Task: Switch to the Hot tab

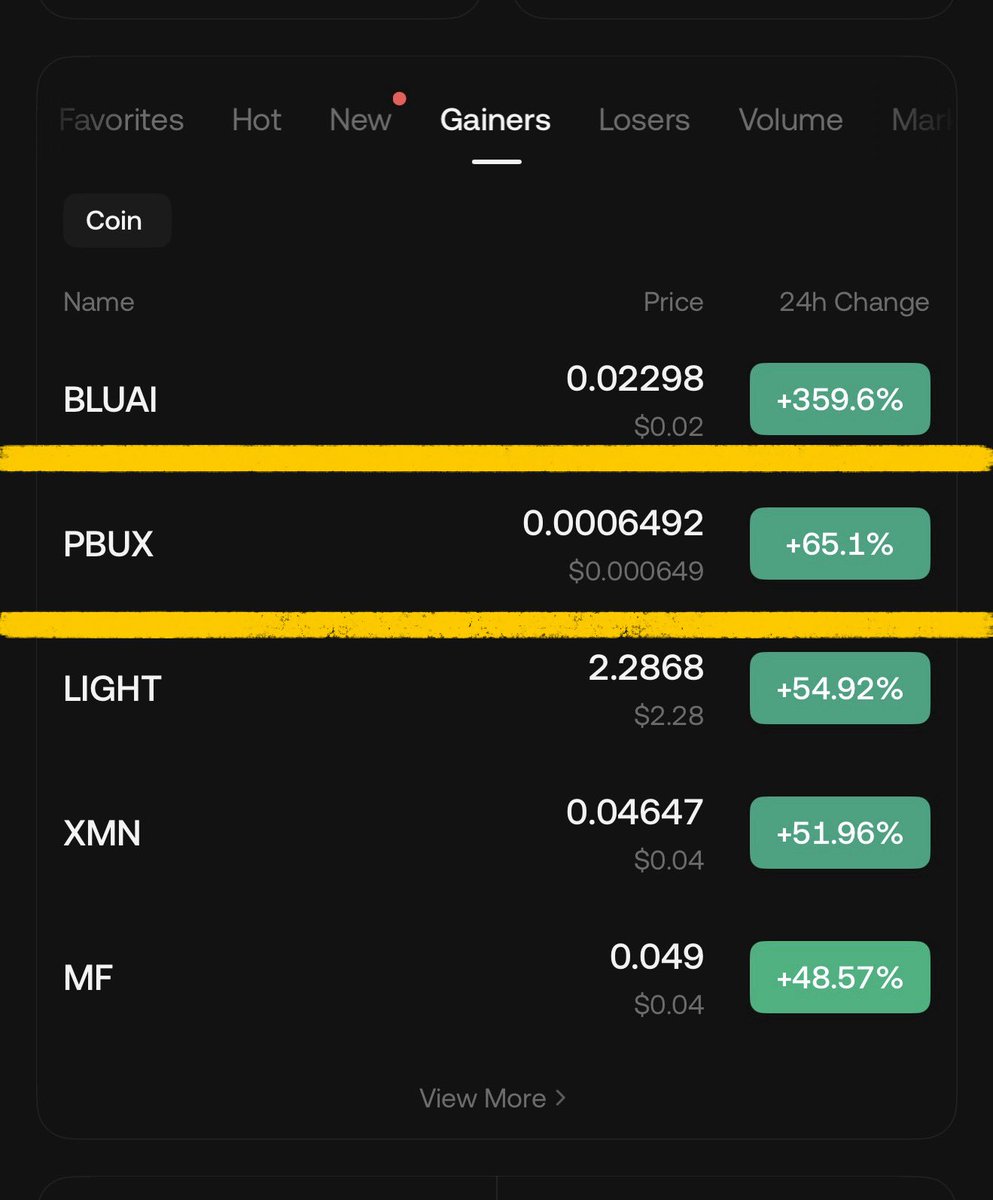Action: (x=256, y=120)
